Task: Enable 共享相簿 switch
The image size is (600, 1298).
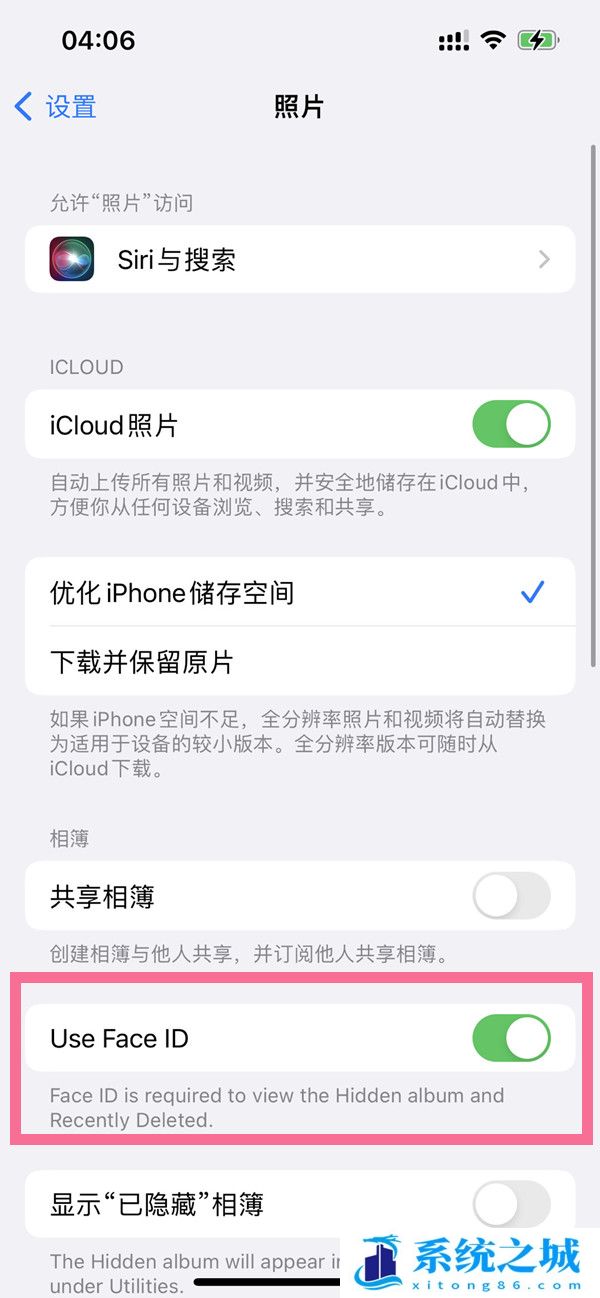Action: (x=510, y=896)
